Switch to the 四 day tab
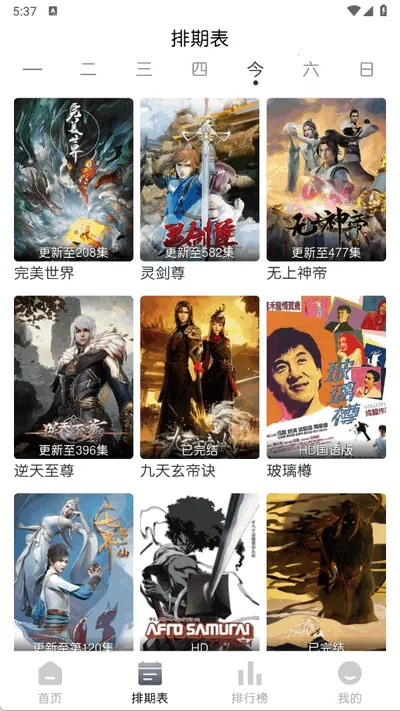Screen dimensions: 400x711 coord(200,70)
